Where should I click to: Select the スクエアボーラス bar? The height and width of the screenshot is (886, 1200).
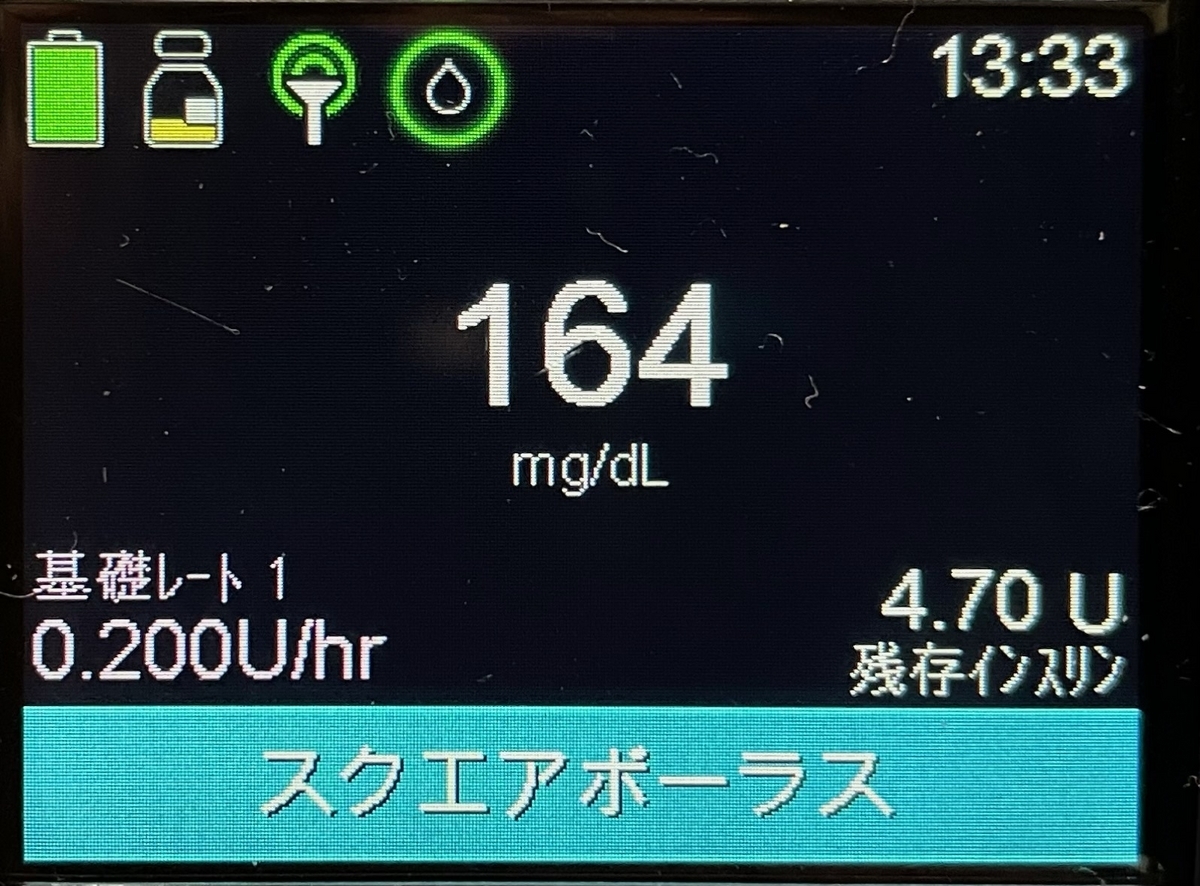coord(582,785)
